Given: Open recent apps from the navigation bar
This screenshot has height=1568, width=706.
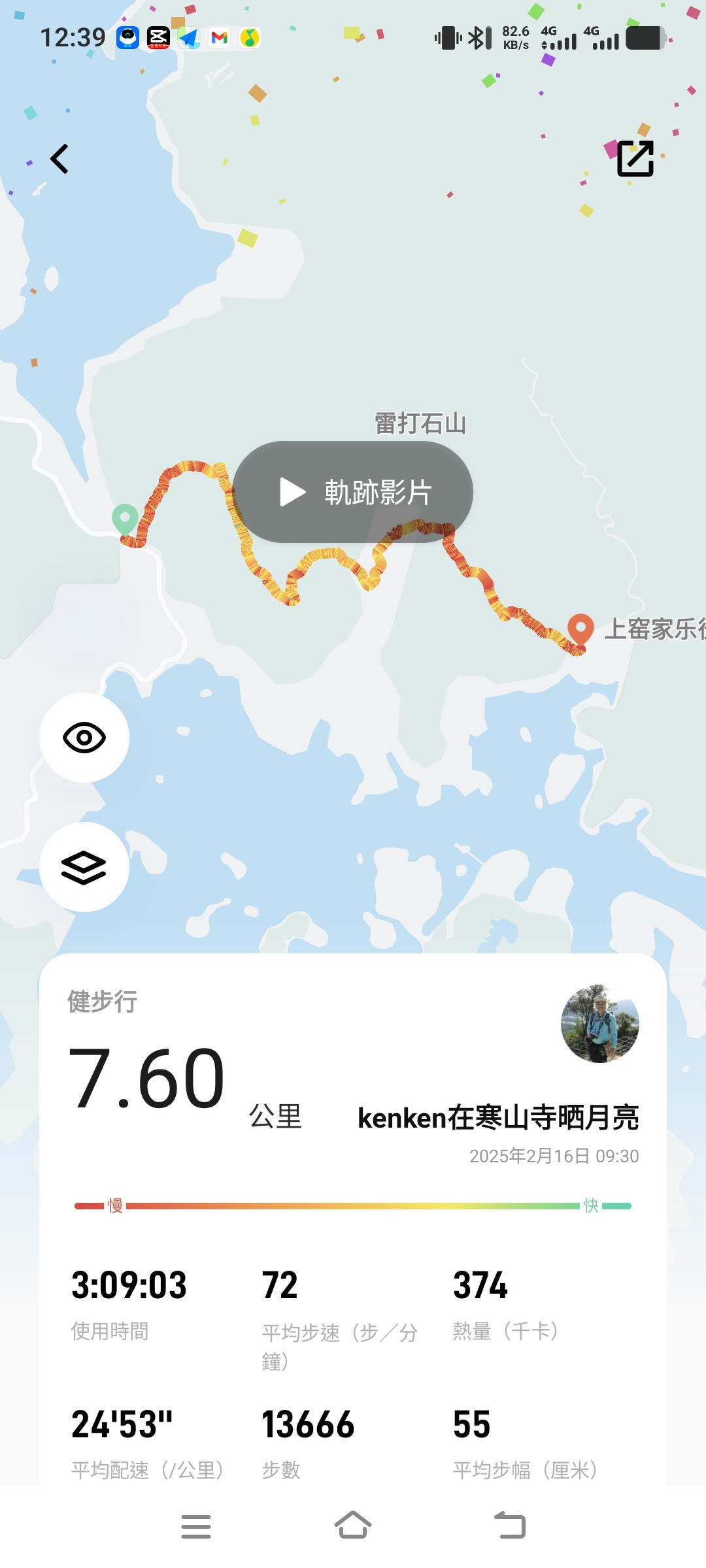Looking at the screenshot, I should [x=196, y=1526].
